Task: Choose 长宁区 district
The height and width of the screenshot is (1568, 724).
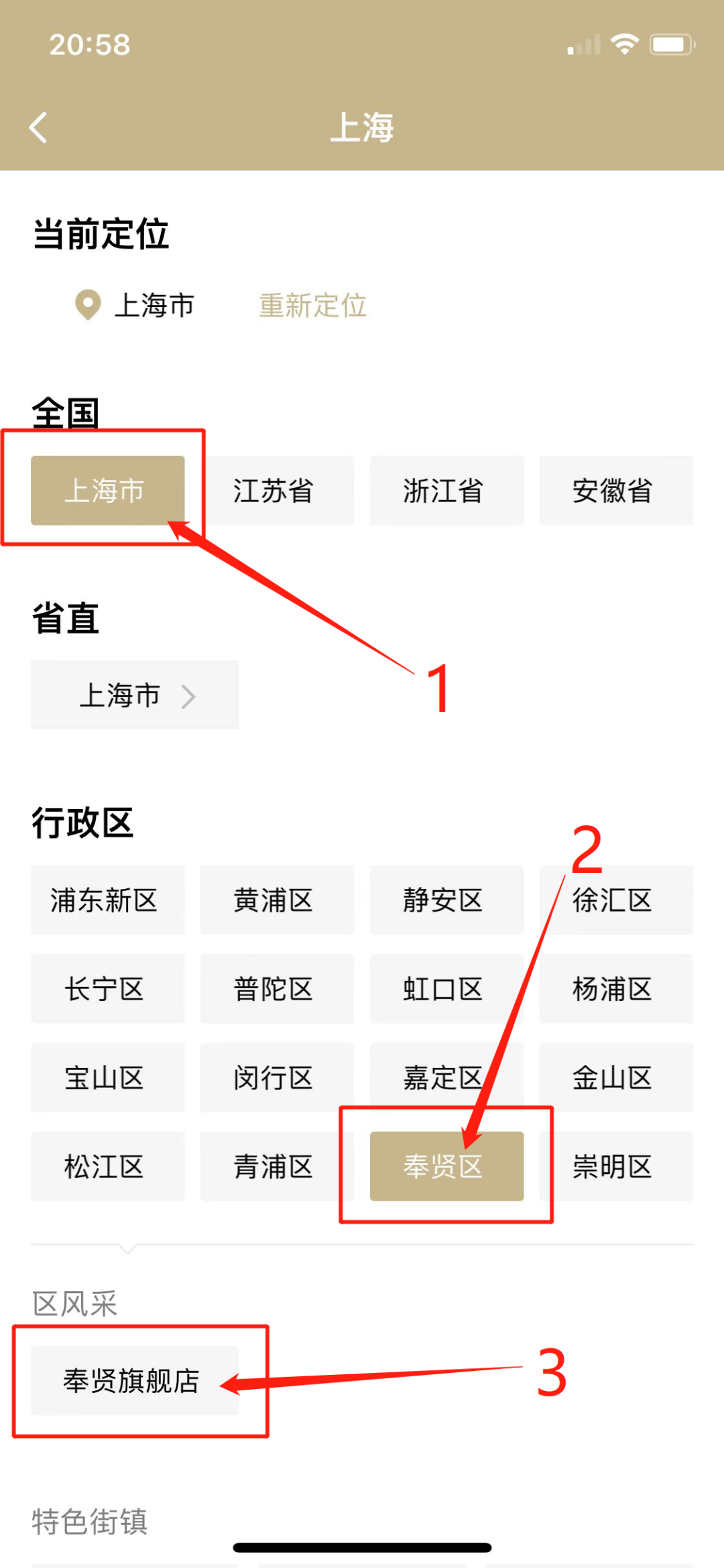Action: point(107,989)
